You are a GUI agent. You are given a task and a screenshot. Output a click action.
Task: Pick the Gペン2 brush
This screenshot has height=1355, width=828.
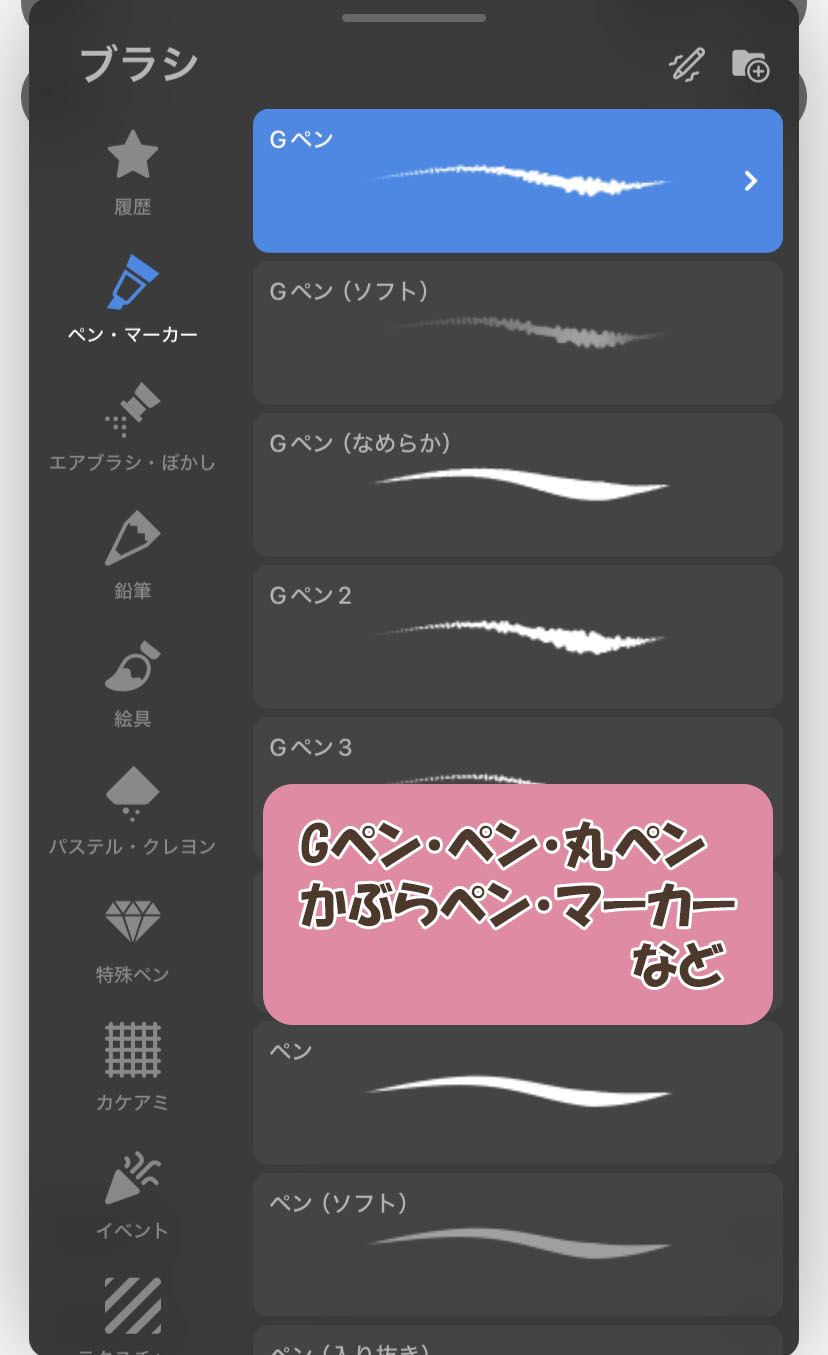[x=517, y=636]
